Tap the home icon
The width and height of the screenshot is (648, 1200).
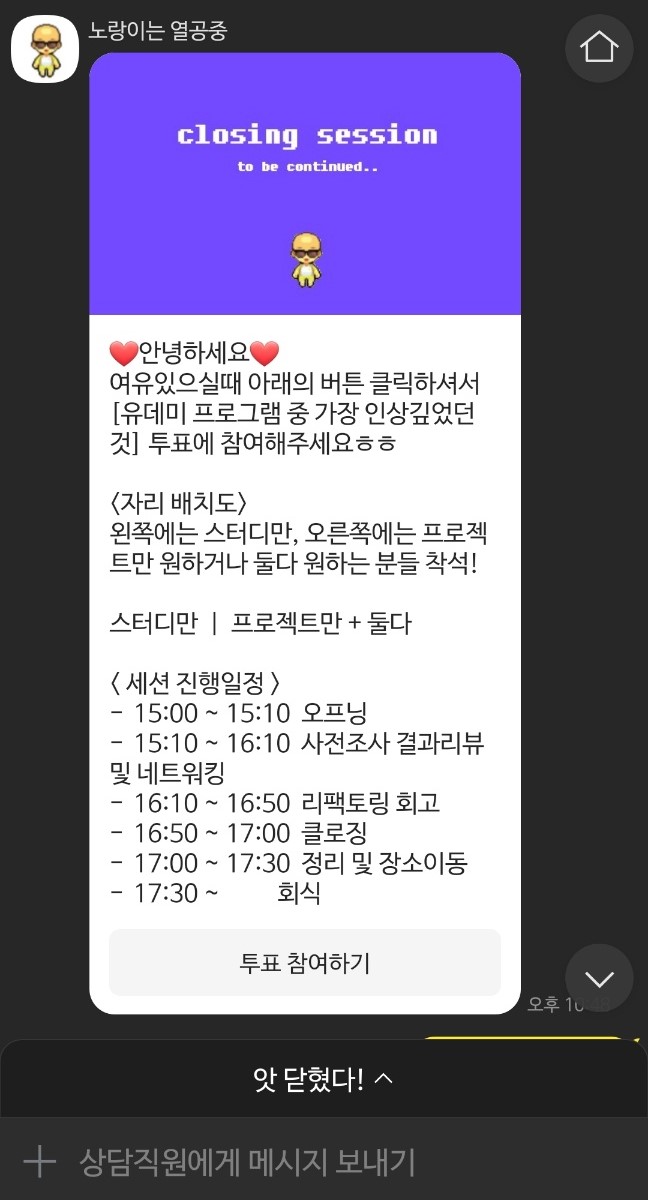pos(599,47)
